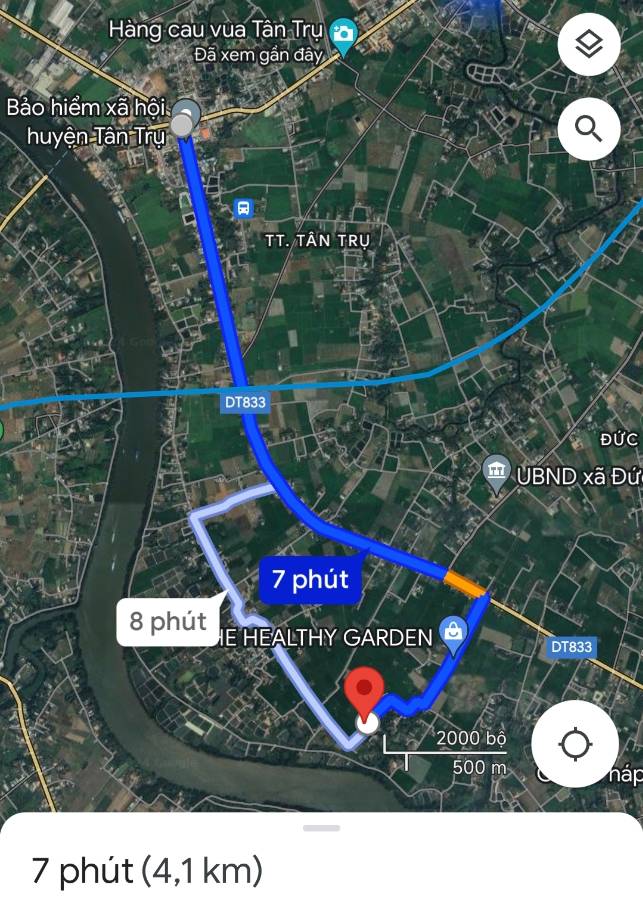Open Hàng cau vua Tân Trụ marker
This screenshot has height=900, width=643.
(x=344, y=36)
